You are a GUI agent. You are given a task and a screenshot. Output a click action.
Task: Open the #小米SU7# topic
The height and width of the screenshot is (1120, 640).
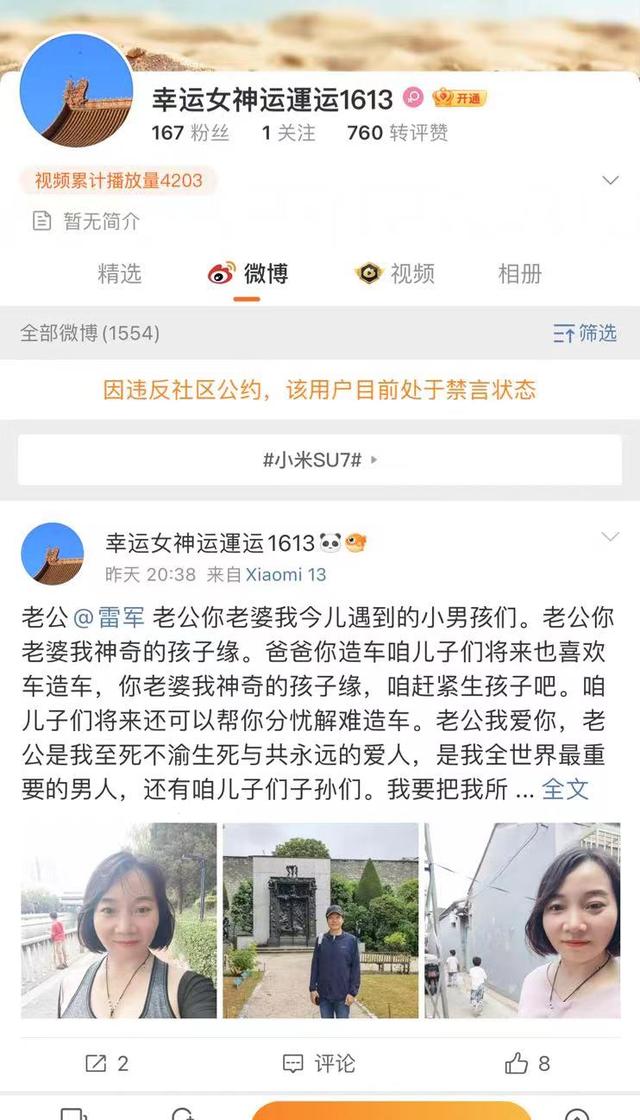pyautogui.click(x=319, y=460)
